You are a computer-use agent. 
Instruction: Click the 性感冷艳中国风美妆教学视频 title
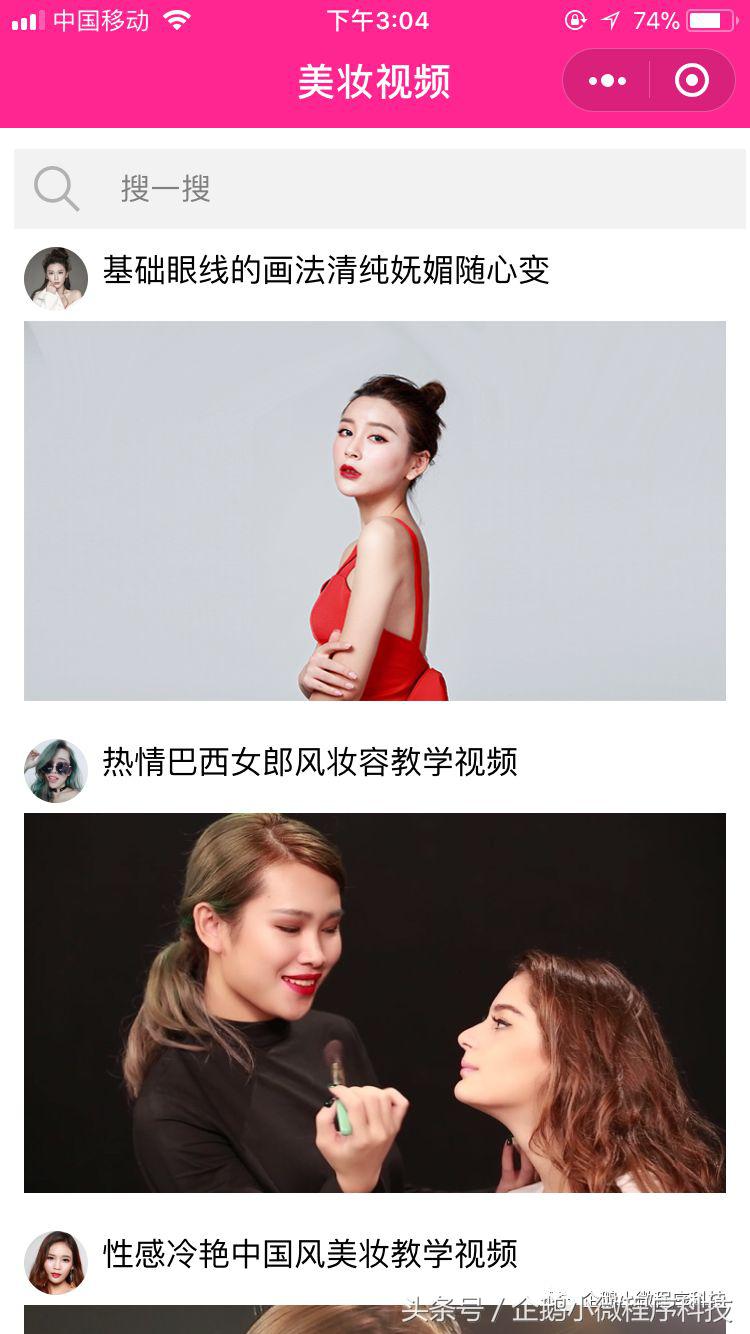tap(310, 1252)
